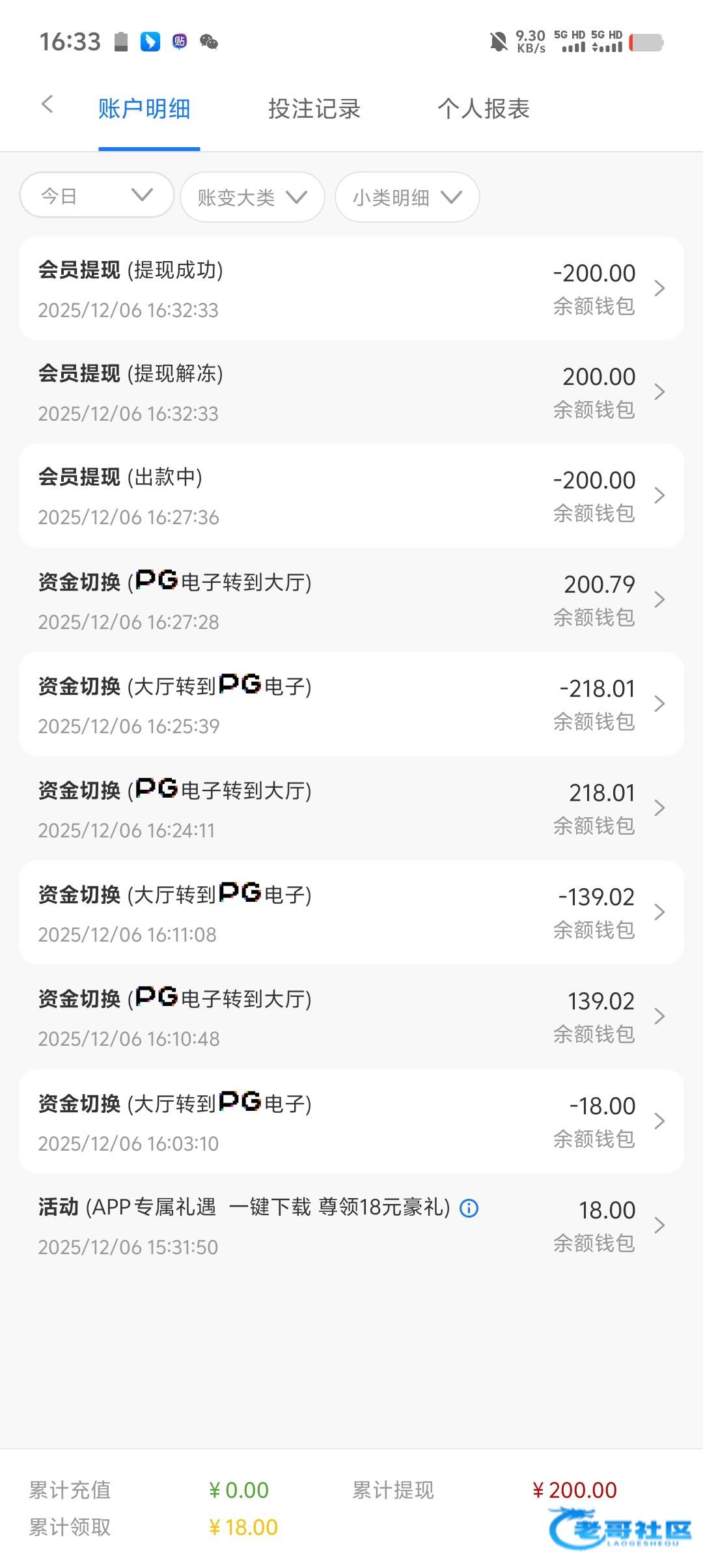Open the 139.02 transfer record at 16:10:48

point(351,1016)
